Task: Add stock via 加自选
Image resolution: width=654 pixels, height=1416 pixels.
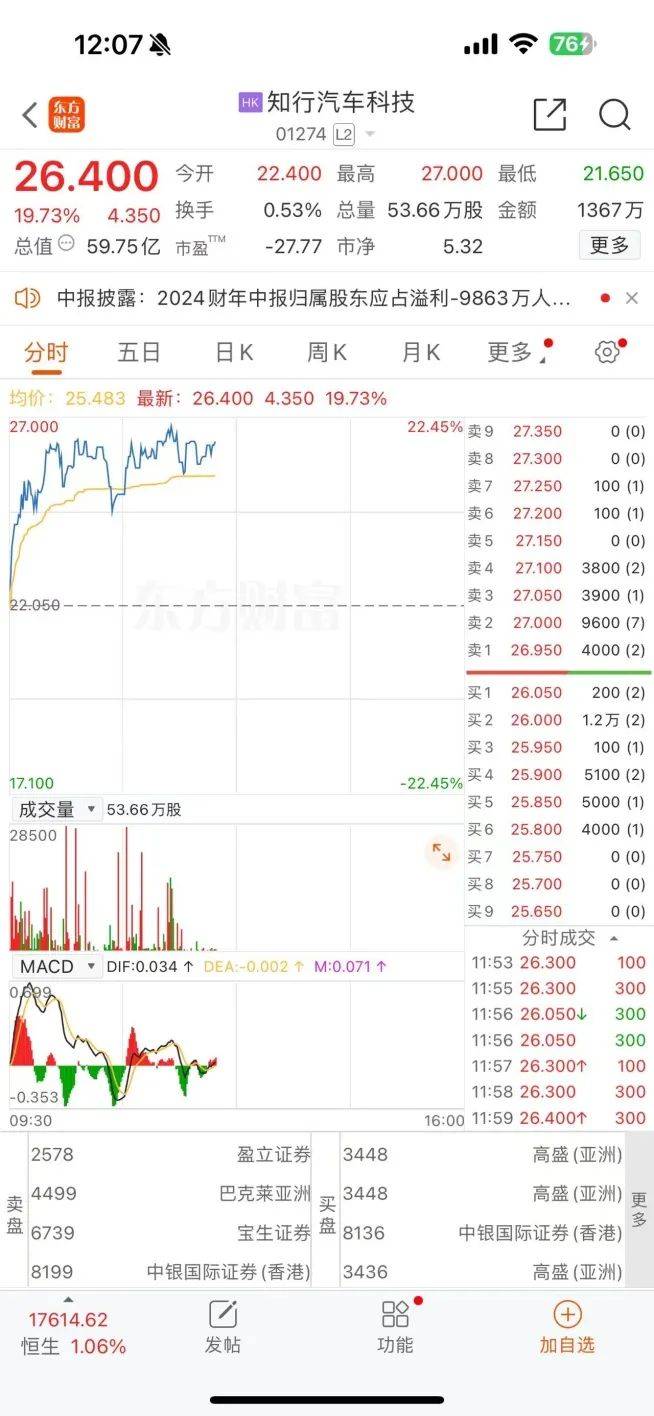Action: click(x=567, y=1327)
